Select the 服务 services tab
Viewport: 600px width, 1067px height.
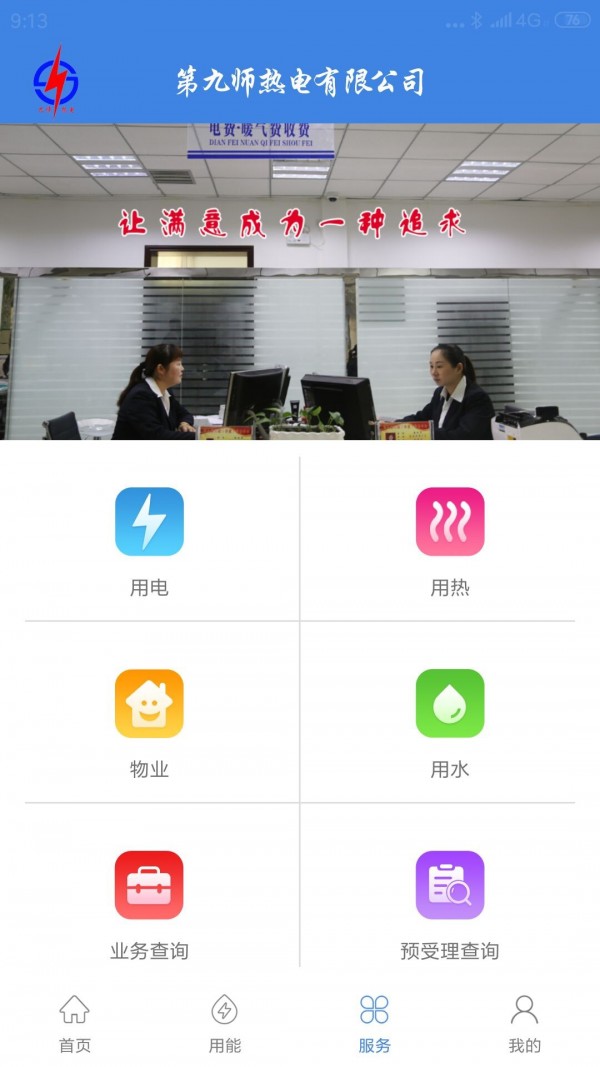tap(374, 1023)
